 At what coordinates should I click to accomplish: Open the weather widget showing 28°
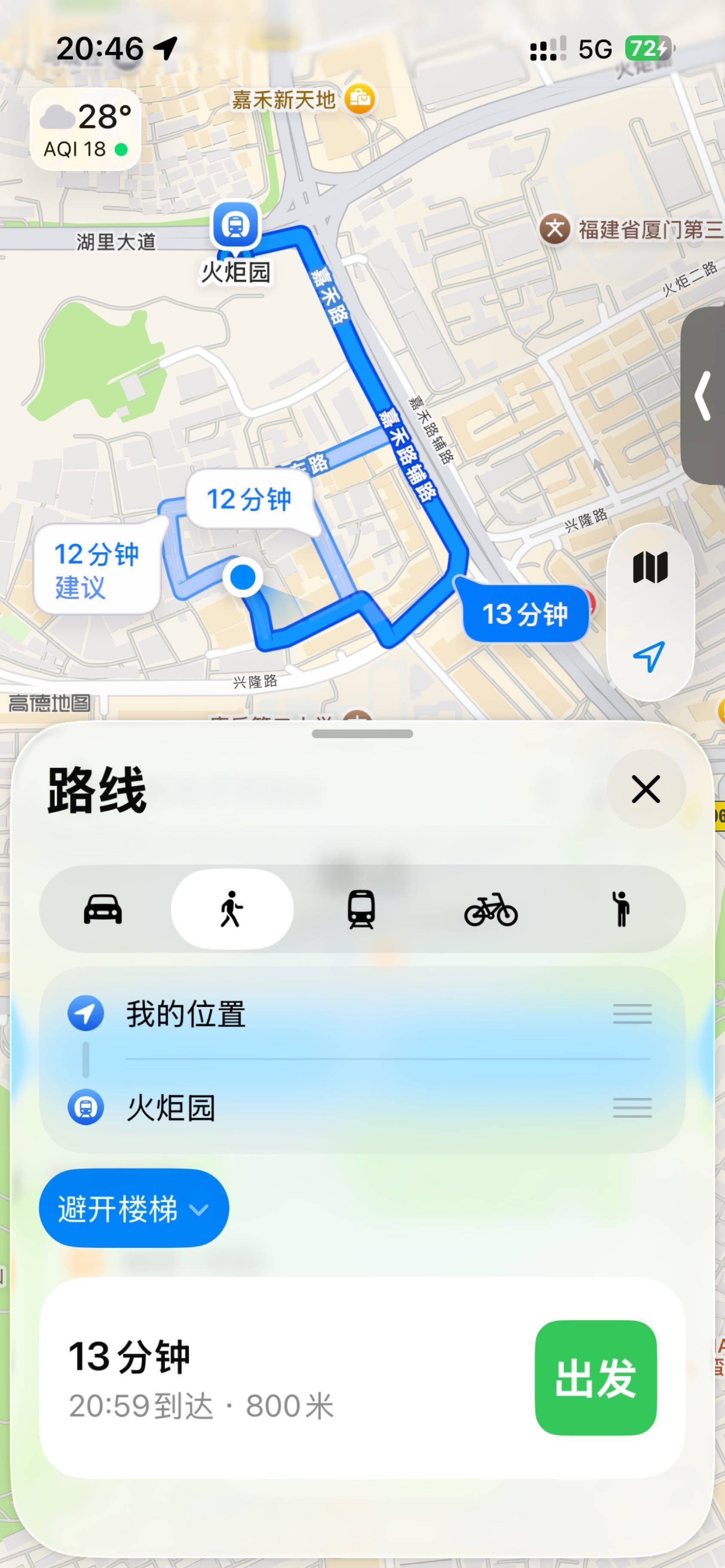tap(85, 130)
